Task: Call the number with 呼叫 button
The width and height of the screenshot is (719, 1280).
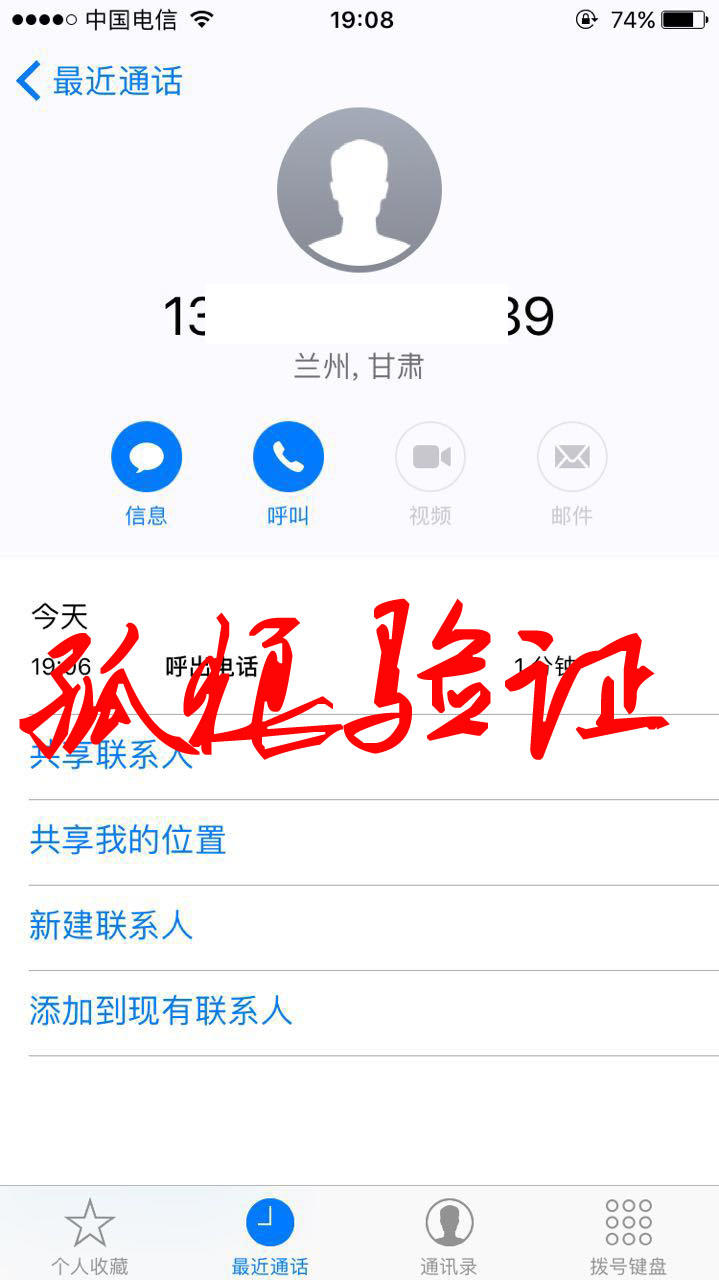Action: coord(288,459)
